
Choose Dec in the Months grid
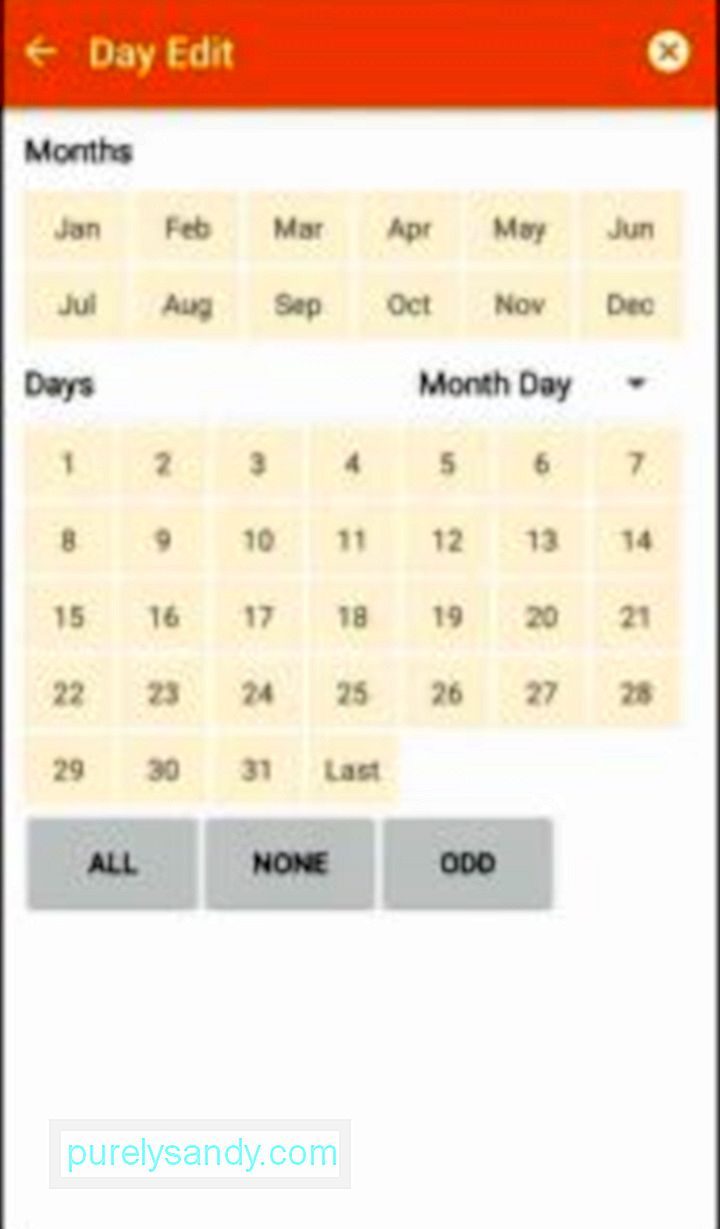click(630, 305)
